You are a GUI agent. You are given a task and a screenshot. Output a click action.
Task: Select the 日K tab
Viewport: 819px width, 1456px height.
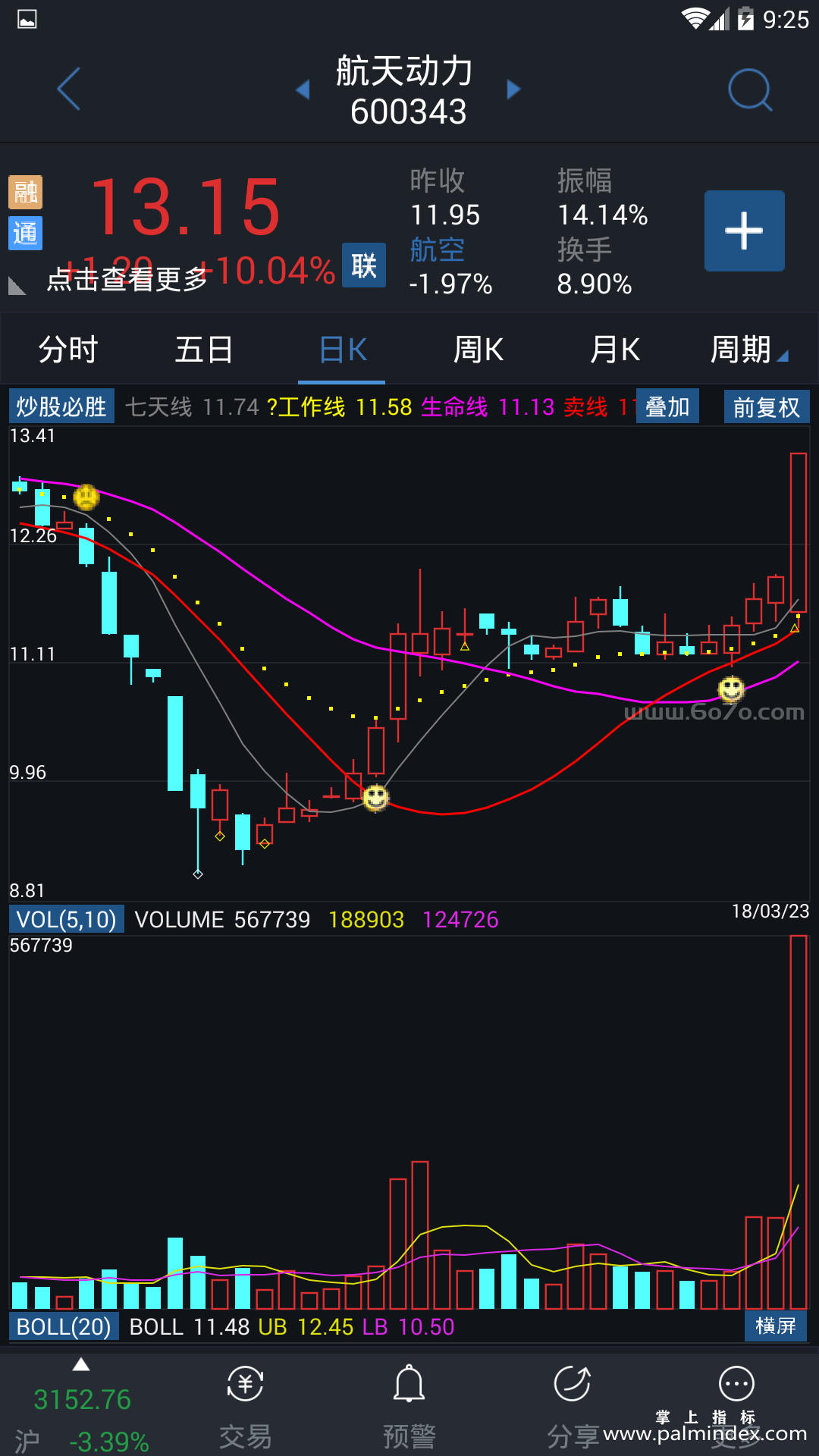pos(343,350)
